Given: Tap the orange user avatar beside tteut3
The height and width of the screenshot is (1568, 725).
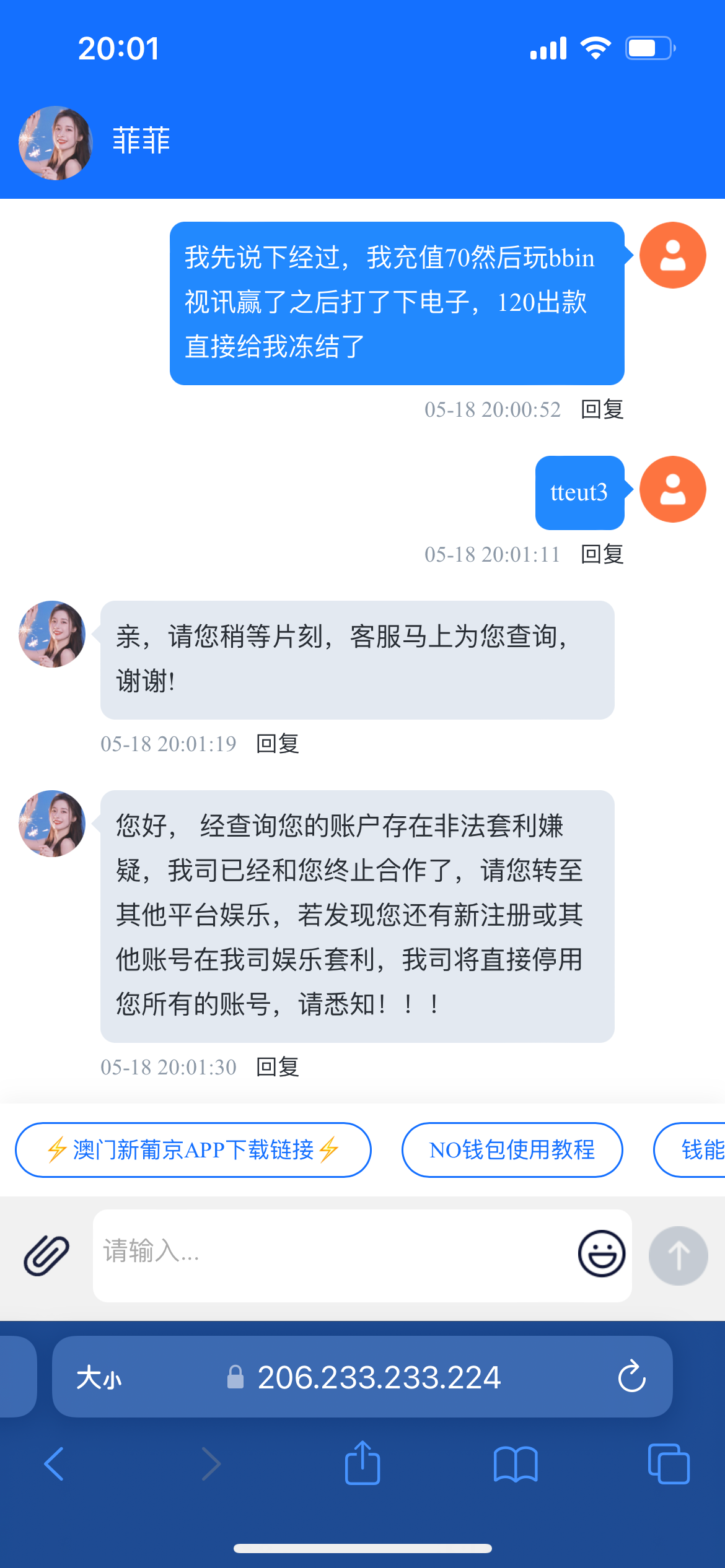Looking at the screenshot, I should [672, 489].
